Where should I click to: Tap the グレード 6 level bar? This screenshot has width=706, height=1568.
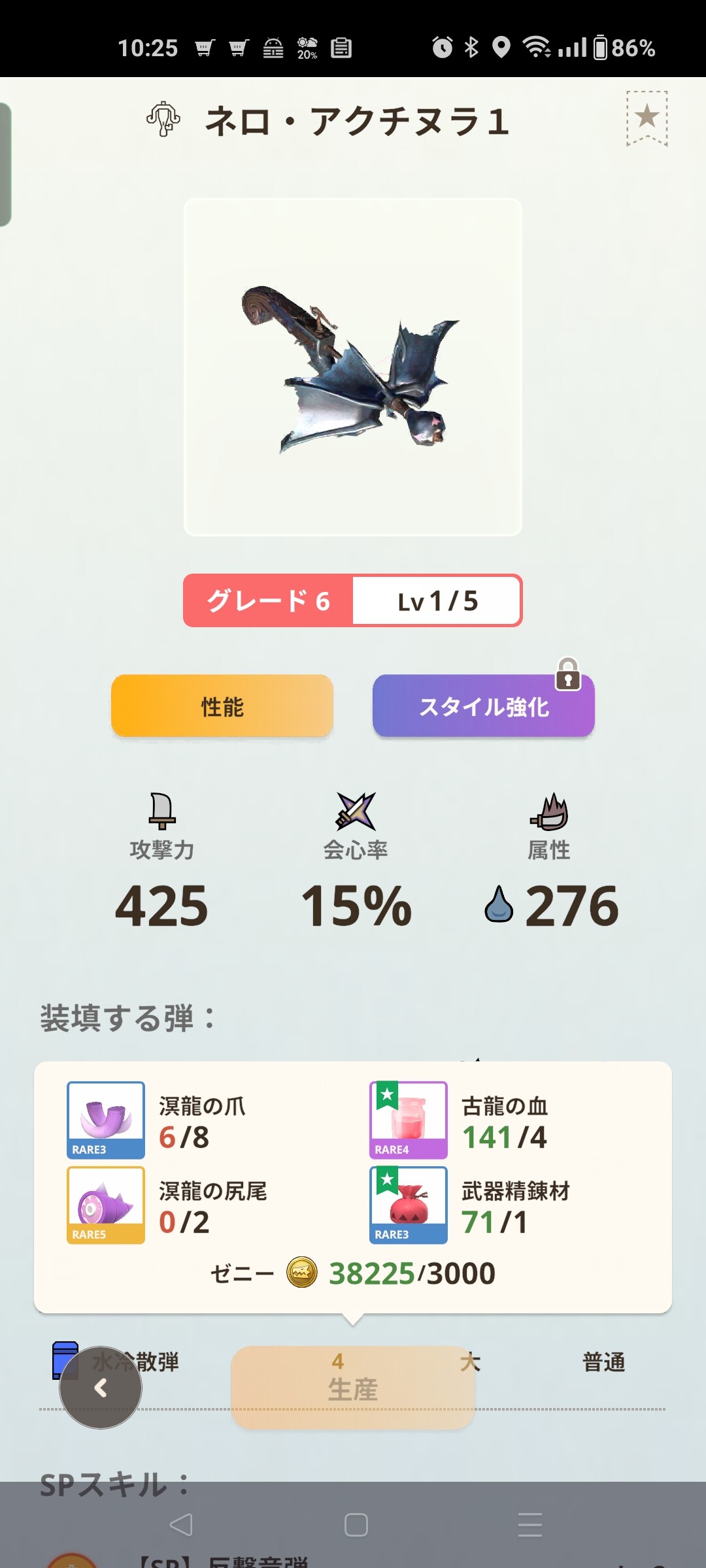point(352,600)
